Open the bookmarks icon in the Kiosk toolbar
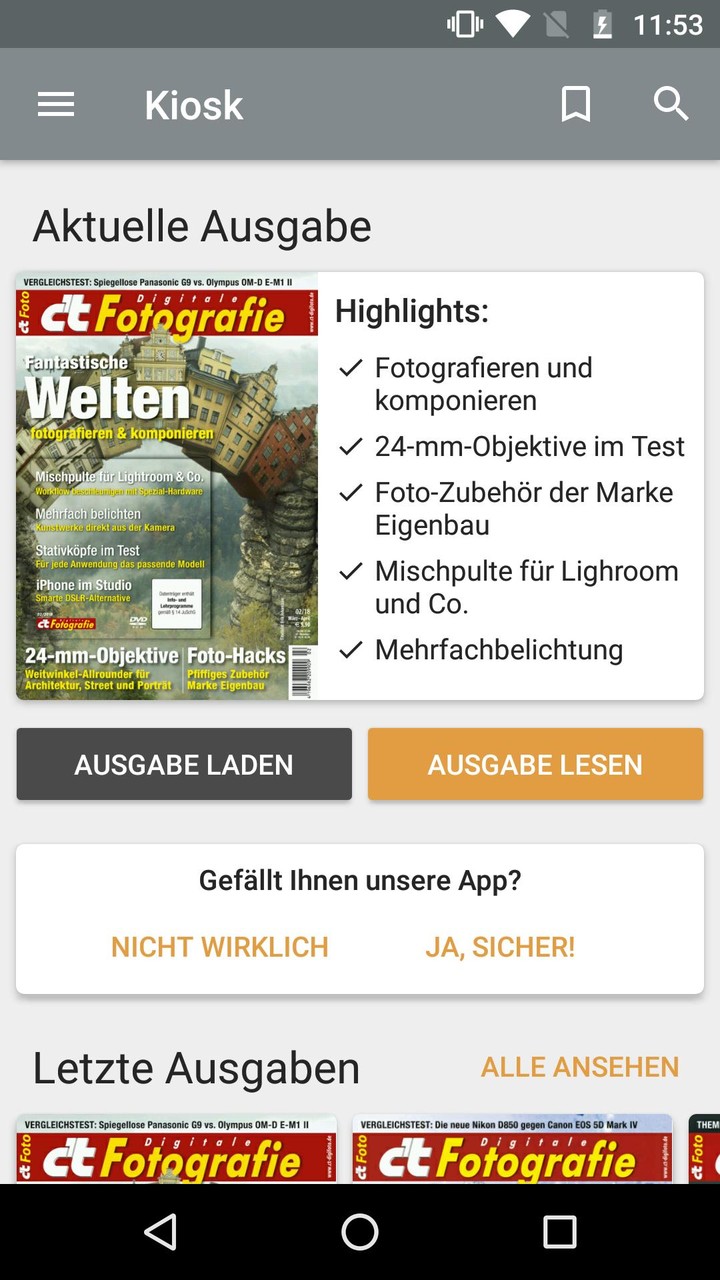Viewport: 720px width, 1280px height. [x=575, y=104]
